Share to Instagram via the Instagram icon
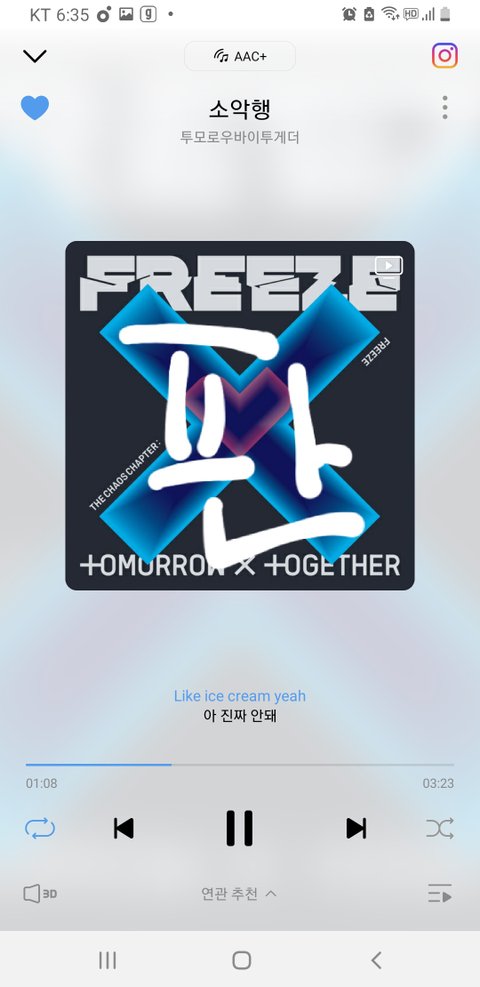 [445, 55]
